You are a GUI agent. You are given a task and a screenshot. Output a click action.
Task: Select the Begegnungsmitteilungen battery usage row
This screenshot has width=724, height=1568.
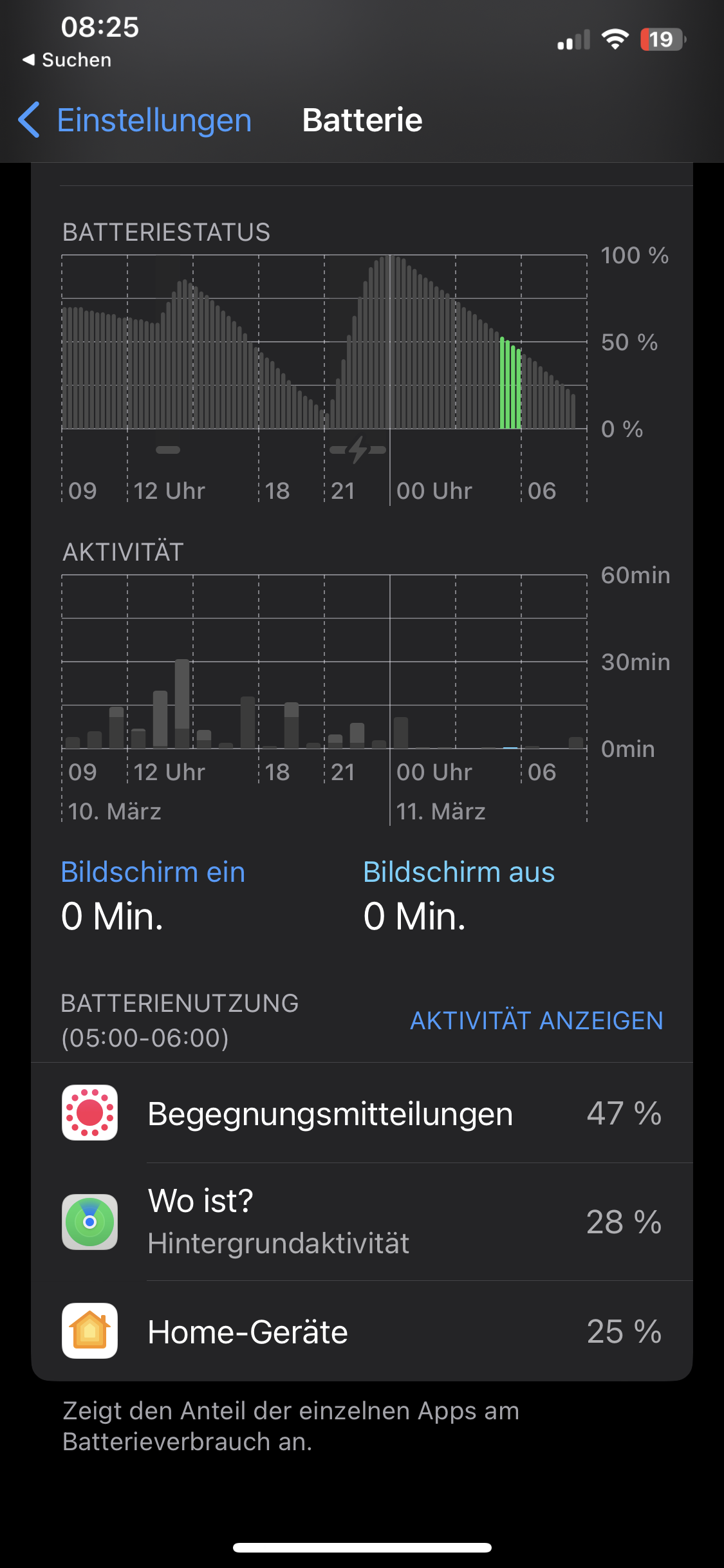[362, 1113]
